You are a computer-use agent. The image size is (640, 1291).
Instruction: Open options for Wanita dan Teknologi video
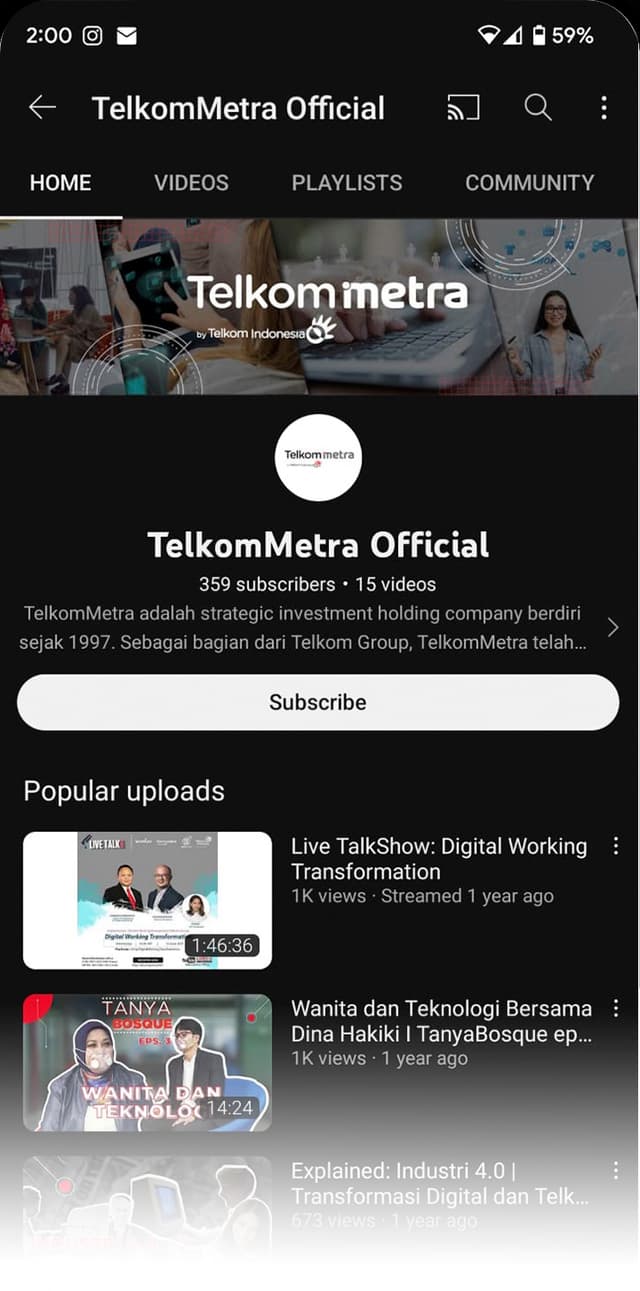(x=615, y=1008)
